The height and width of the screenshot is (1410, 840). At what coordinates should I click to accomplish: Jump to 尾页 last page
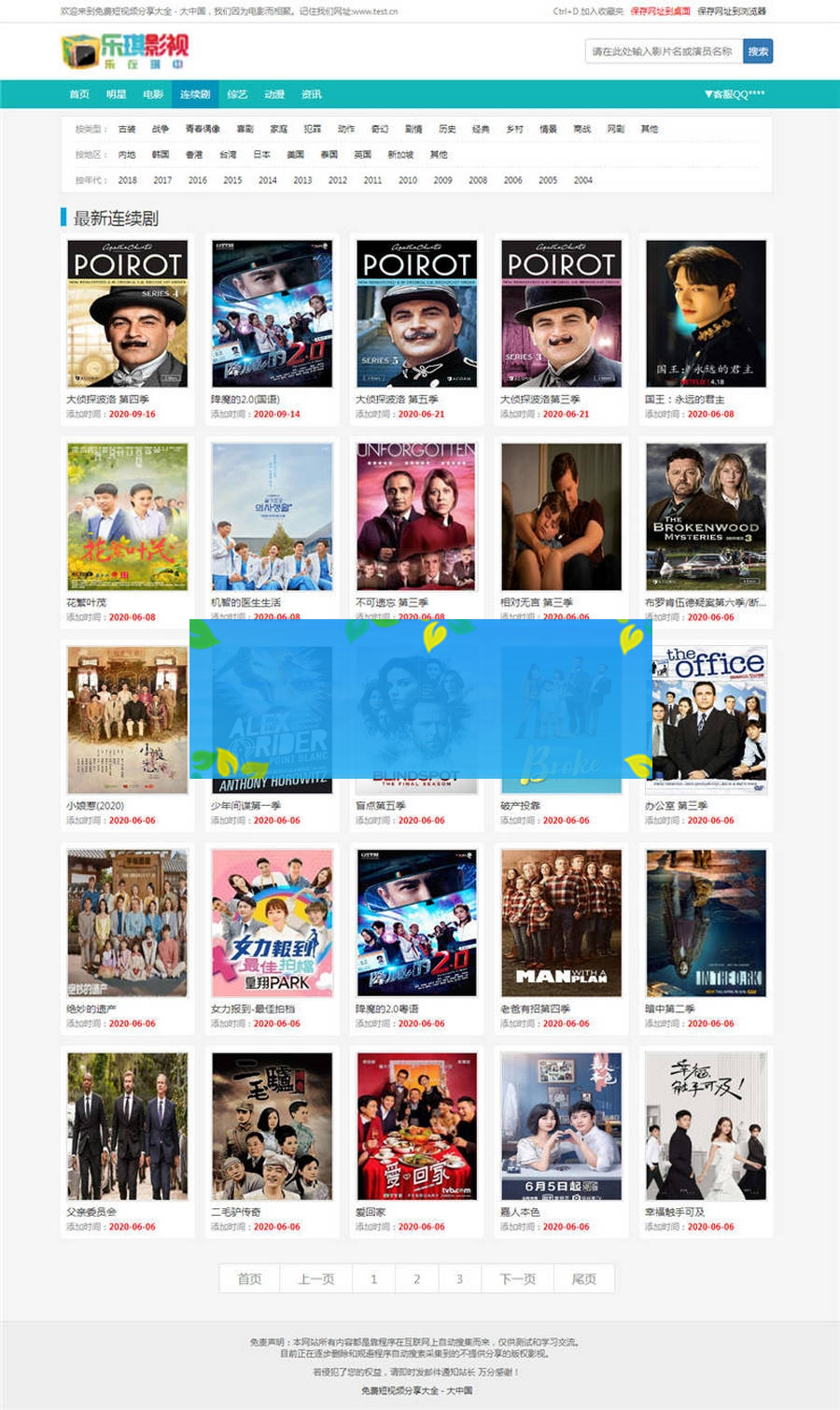click(583, 1278)
